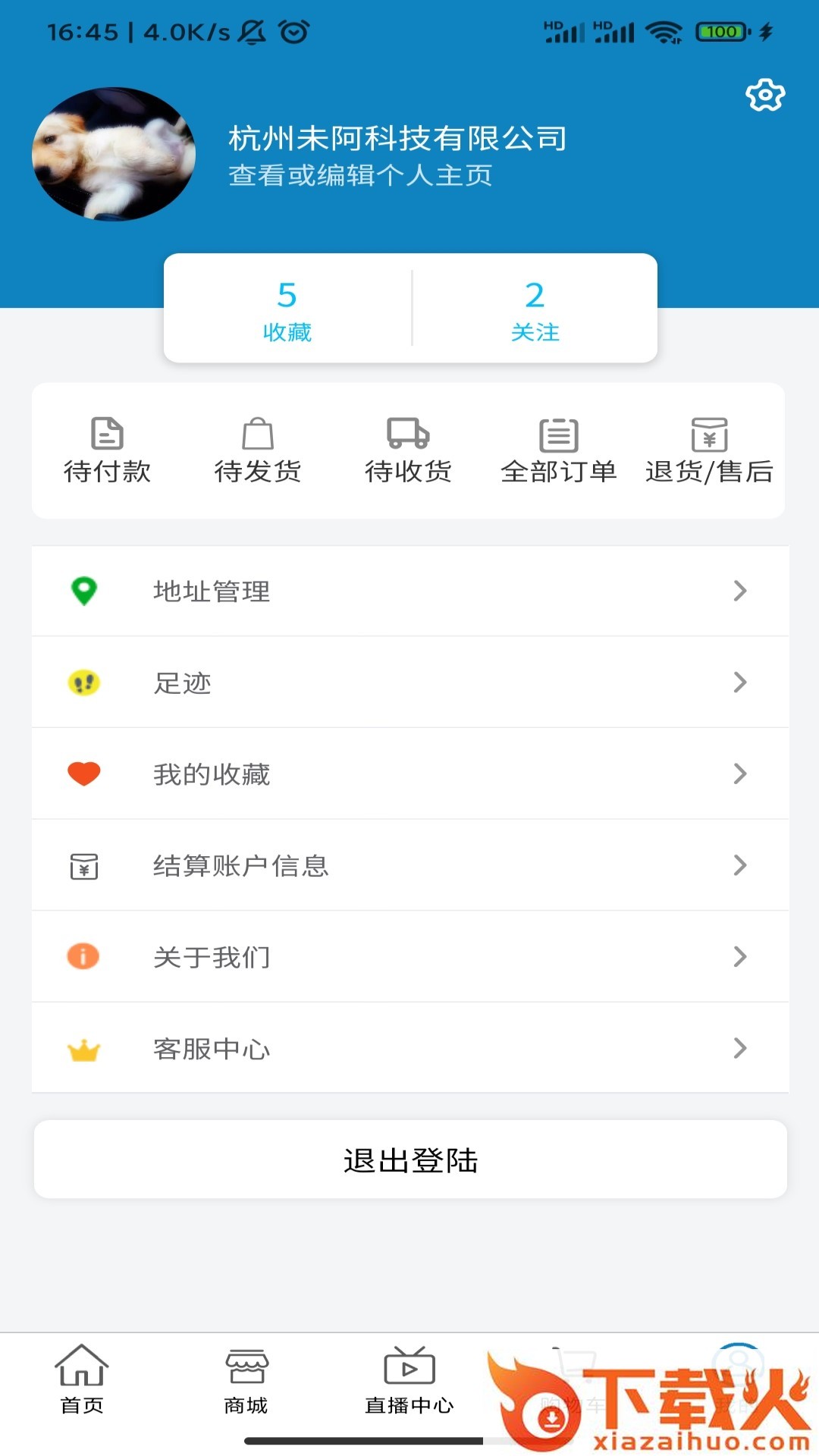Open 待收货 orders
Image resolution: width=819 pixels, height=1456 pixels.
click(x=408, y=450)
